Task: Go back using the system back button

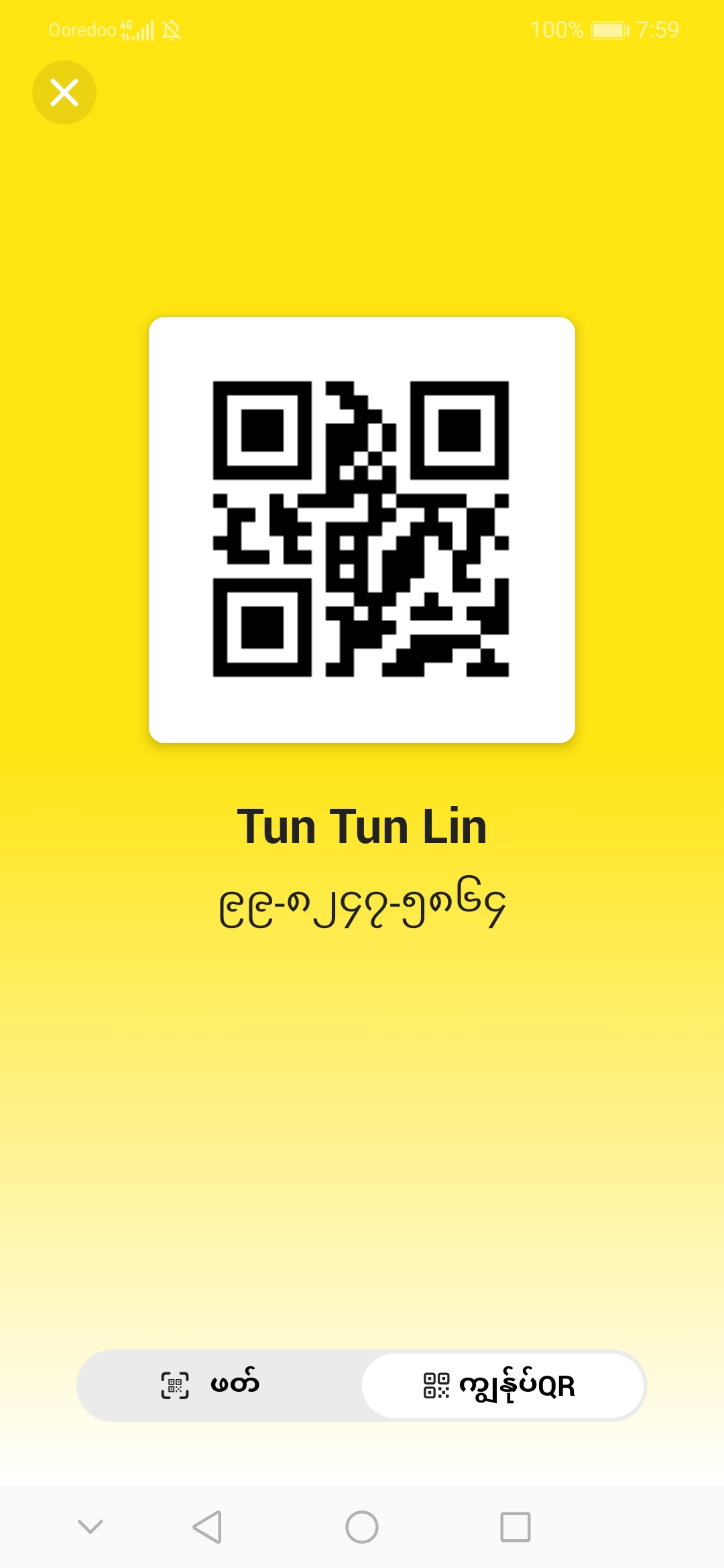Action: coord(207,1527)
